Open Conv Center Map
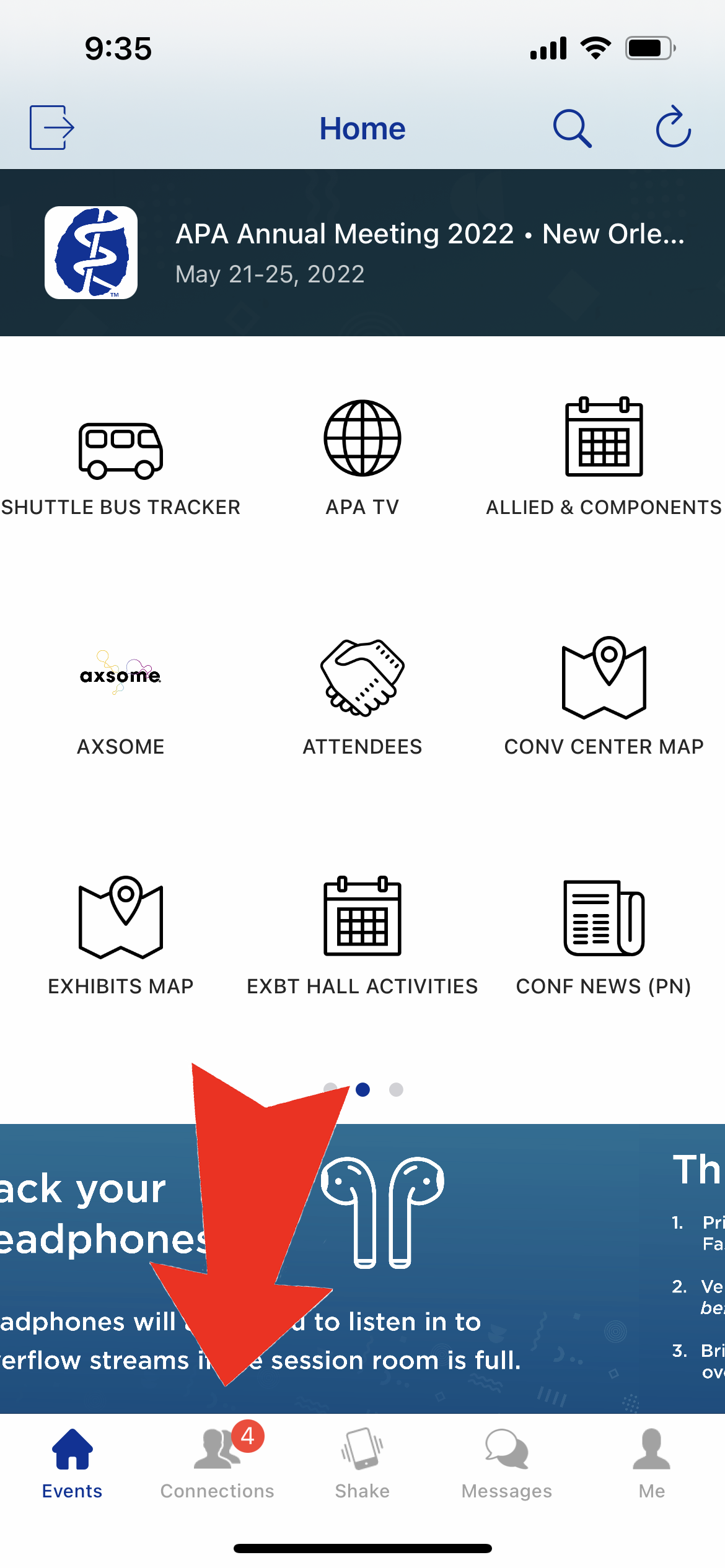Viewport: 725px width, 1568px height. [x=604, y=697]
